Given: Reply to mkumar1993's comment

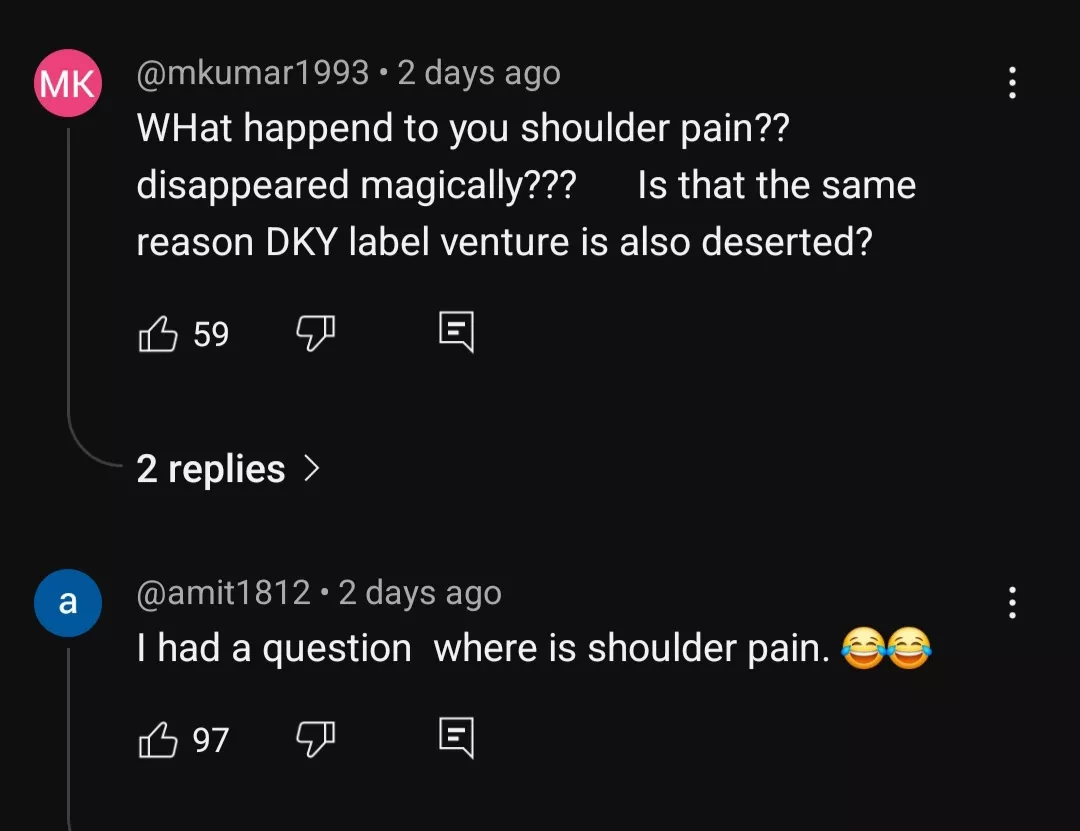Looking at the screenshot, I should pyautogui.click(x=456, y=333).
